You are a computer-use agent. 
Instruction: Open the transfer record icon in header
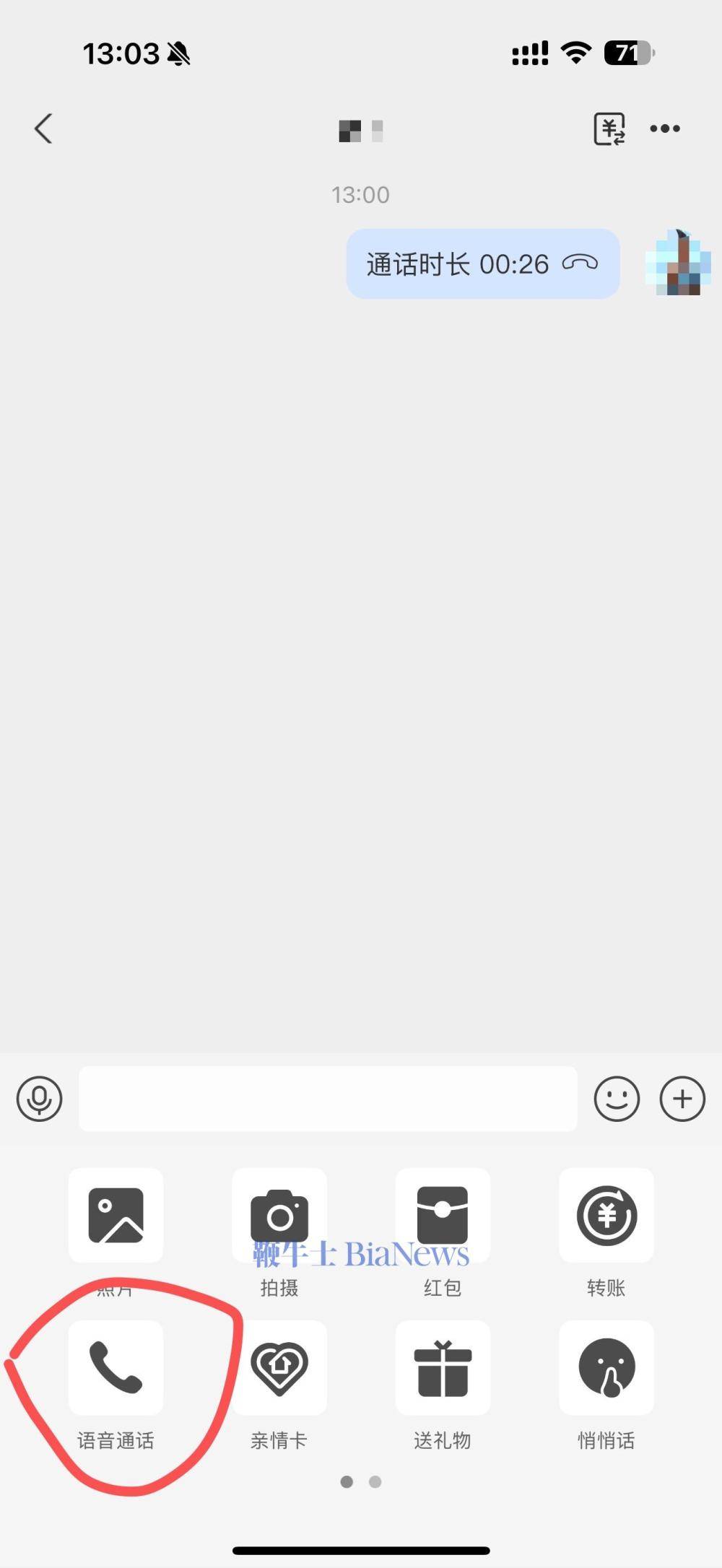coord(609,129)
